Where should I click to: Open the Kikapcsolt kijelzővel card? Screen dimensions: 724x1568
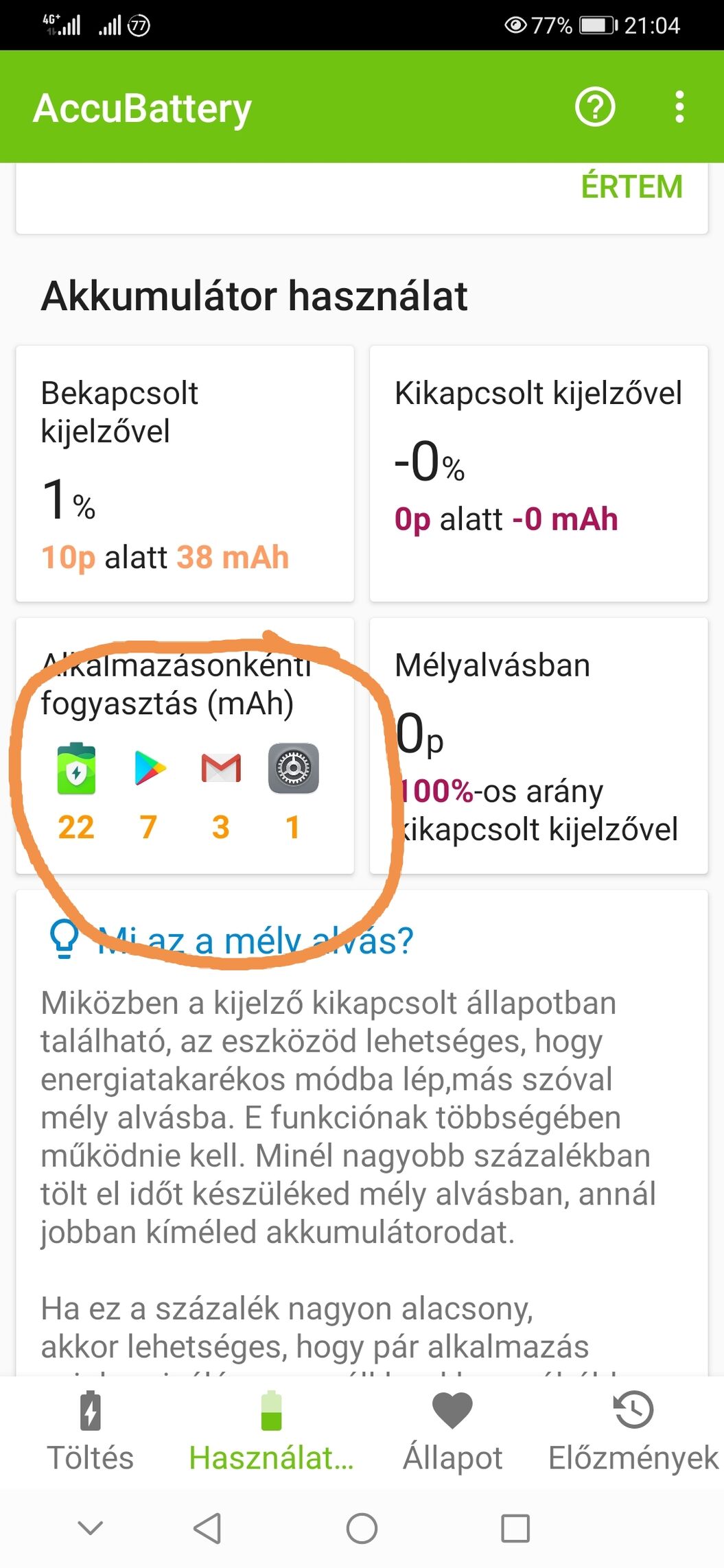click(x=539, y=474)
